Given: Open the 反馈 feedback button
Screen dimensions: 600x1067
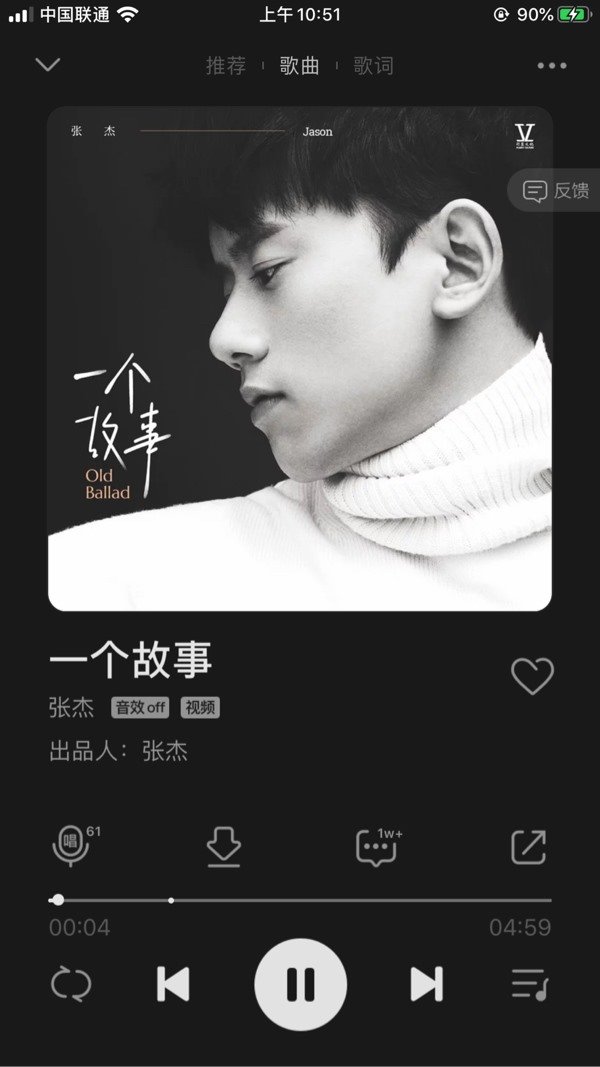Looking at the screenshot, I should click(x=556, y=190).
